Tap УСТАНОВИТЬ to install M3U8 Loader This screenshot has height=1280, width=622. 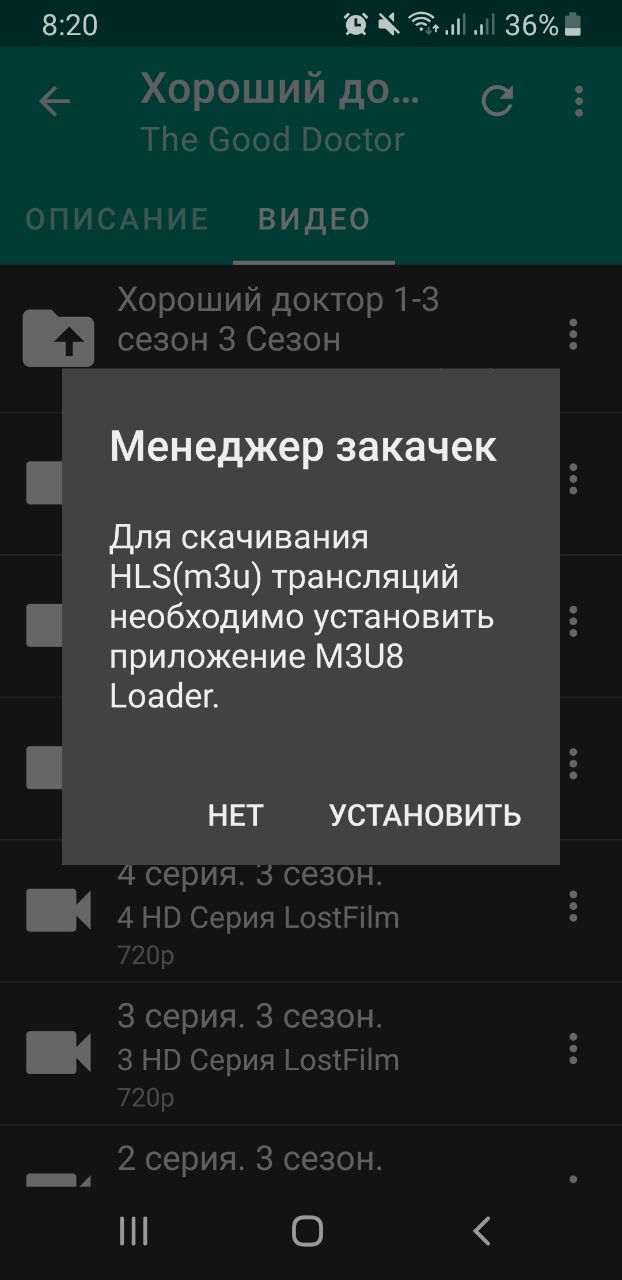425,815
